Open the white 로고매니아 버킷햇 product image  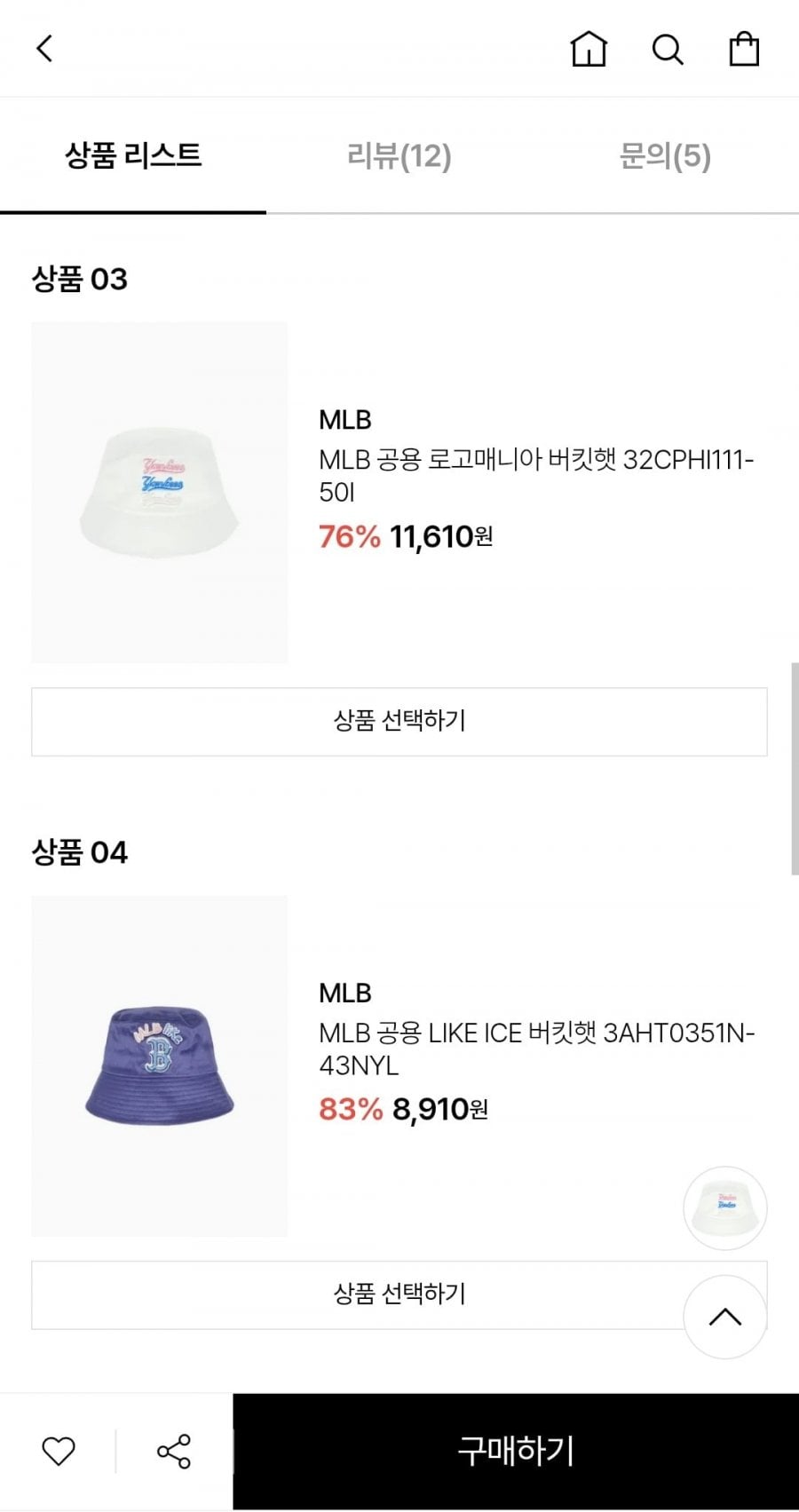tap(160, 492)
